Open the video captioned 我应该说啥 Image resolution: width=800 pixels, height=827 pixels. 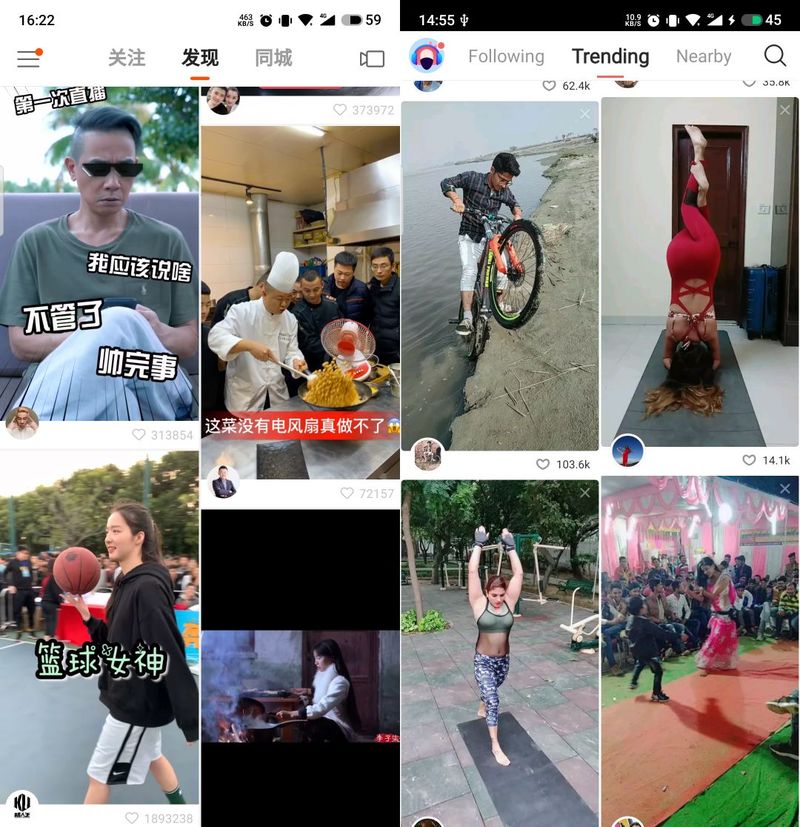99,260
